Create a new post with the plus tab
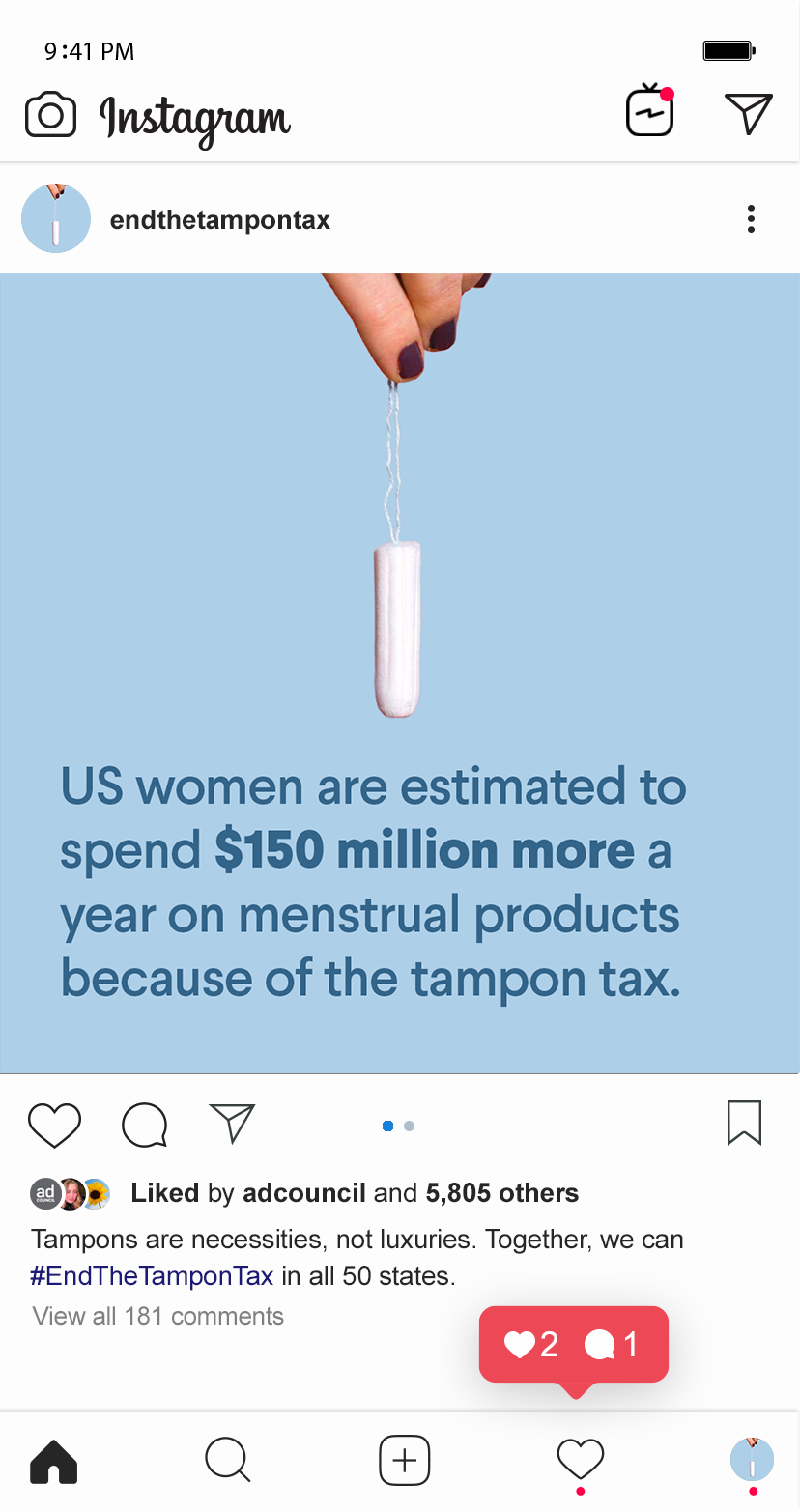 coord(404,1459)
